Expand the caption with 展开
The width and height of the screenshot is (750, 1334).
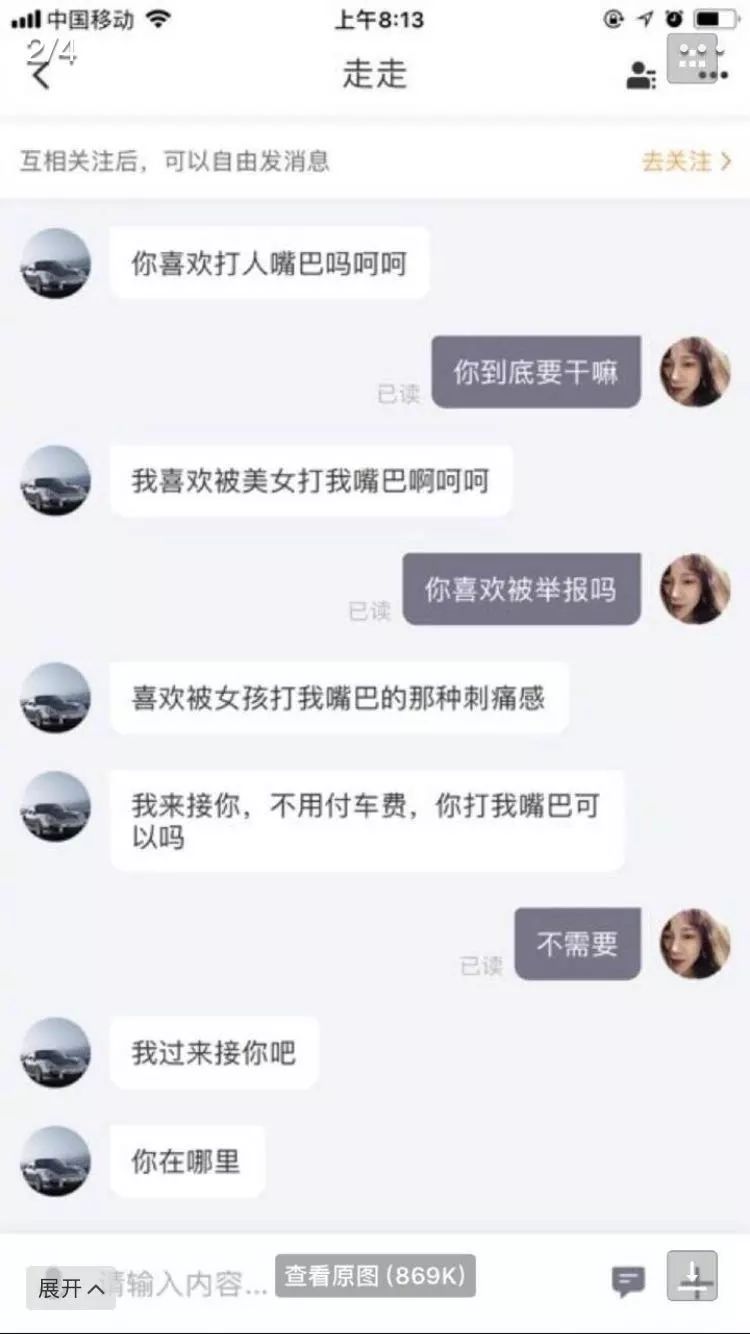point(71,1288)
